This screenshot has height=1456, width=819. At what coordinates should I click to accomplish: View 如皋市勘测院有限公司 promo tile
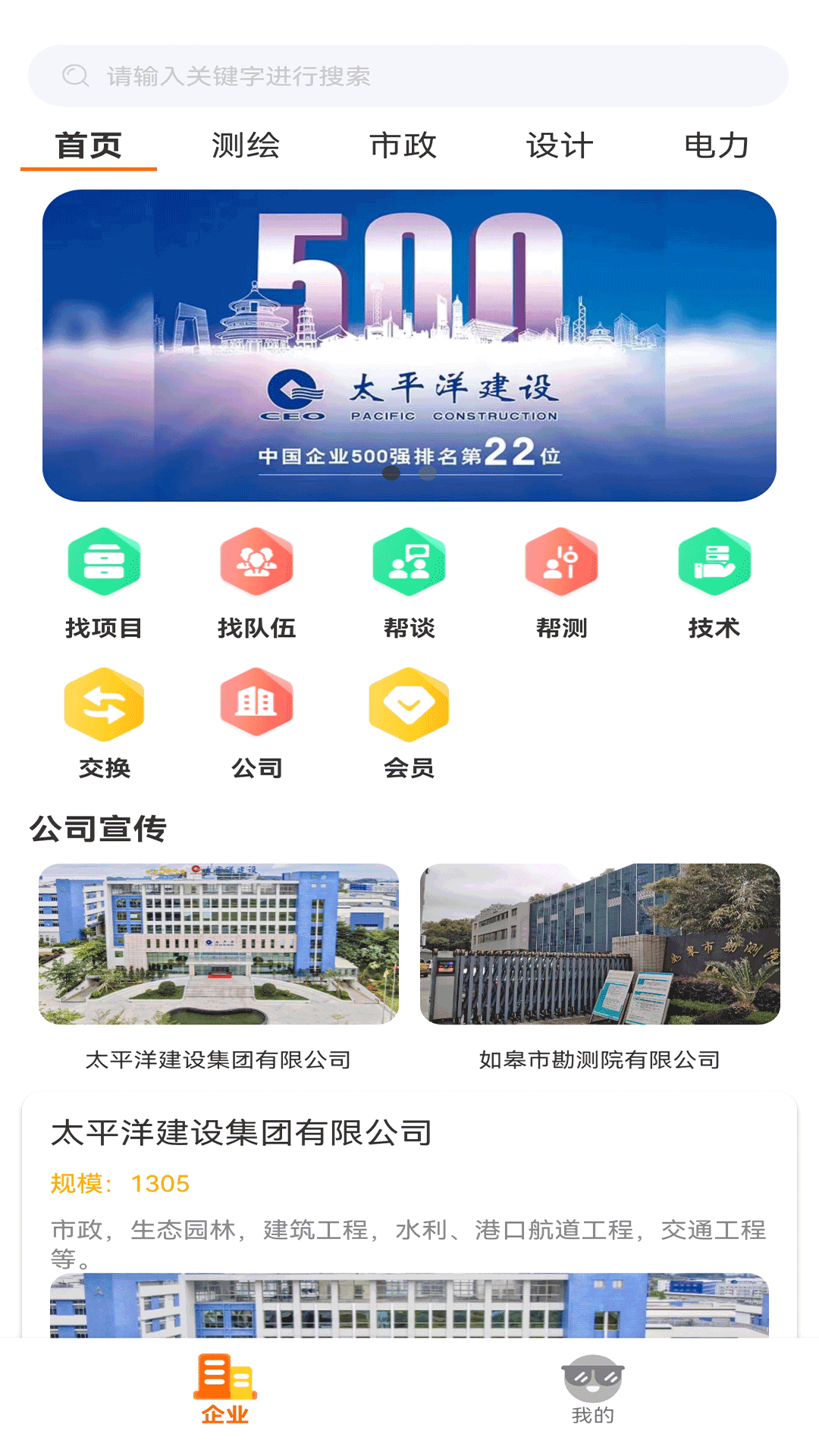(x=600, y=944)
